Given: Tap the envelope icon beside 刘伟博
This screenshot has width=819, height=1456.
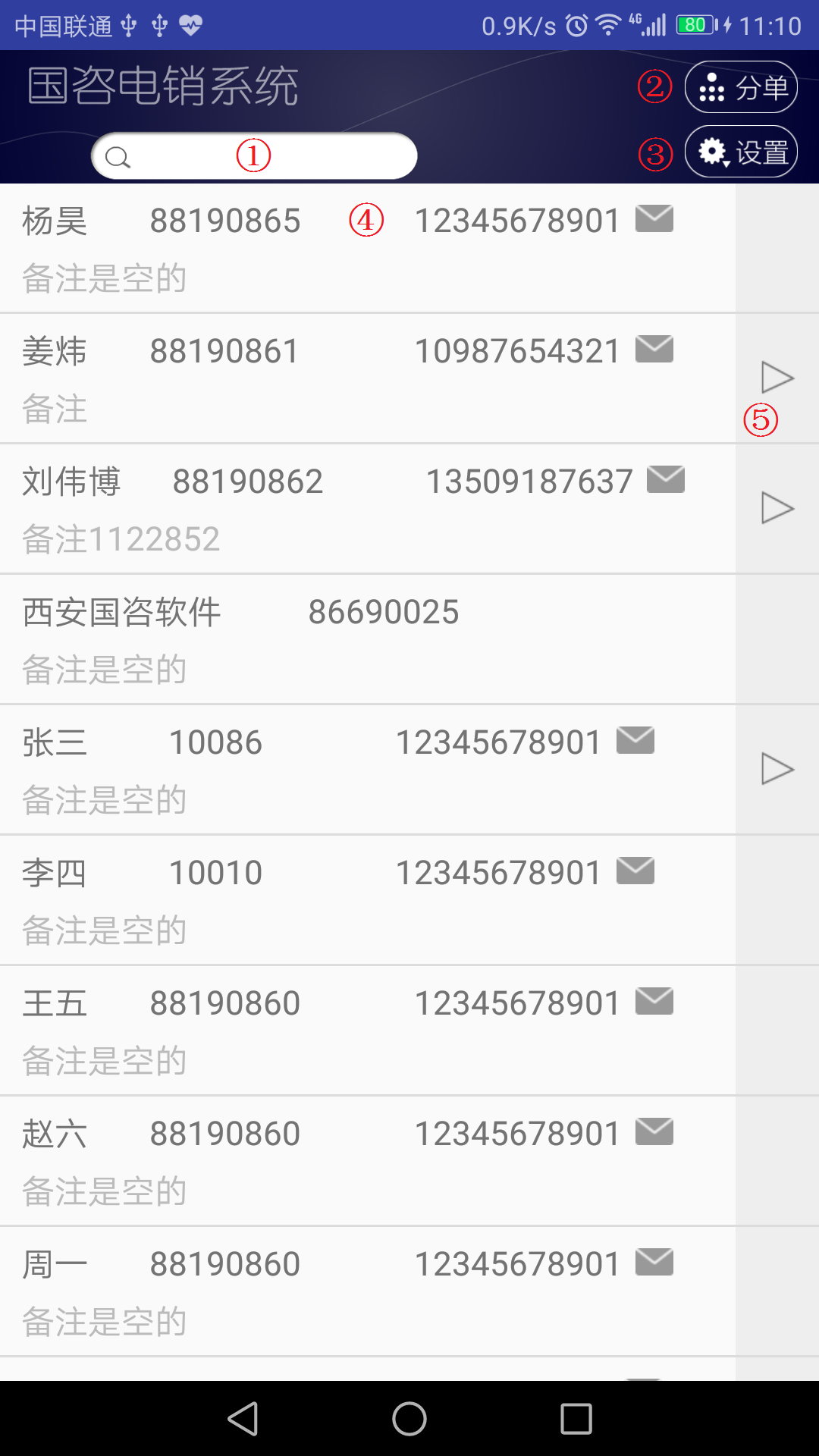Looking at the screenshot, I should point(666,480).
